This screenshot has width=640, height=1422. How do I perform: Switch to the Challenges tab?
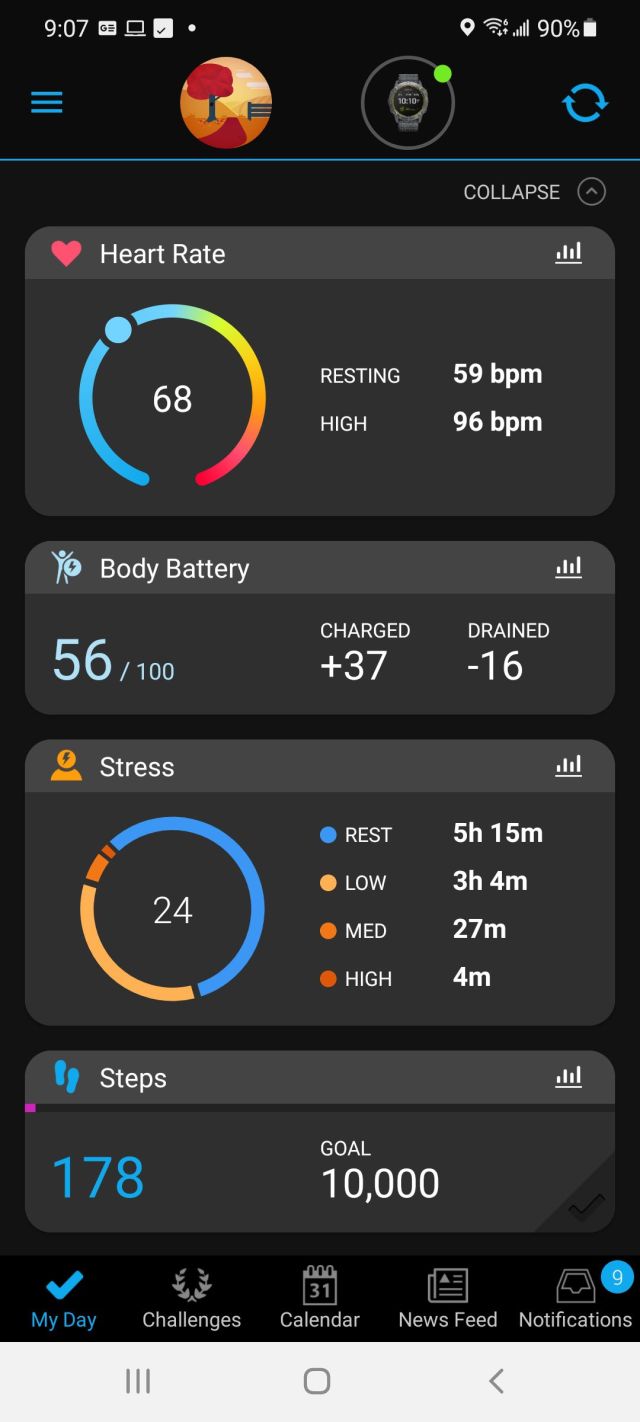[192, 1299]
